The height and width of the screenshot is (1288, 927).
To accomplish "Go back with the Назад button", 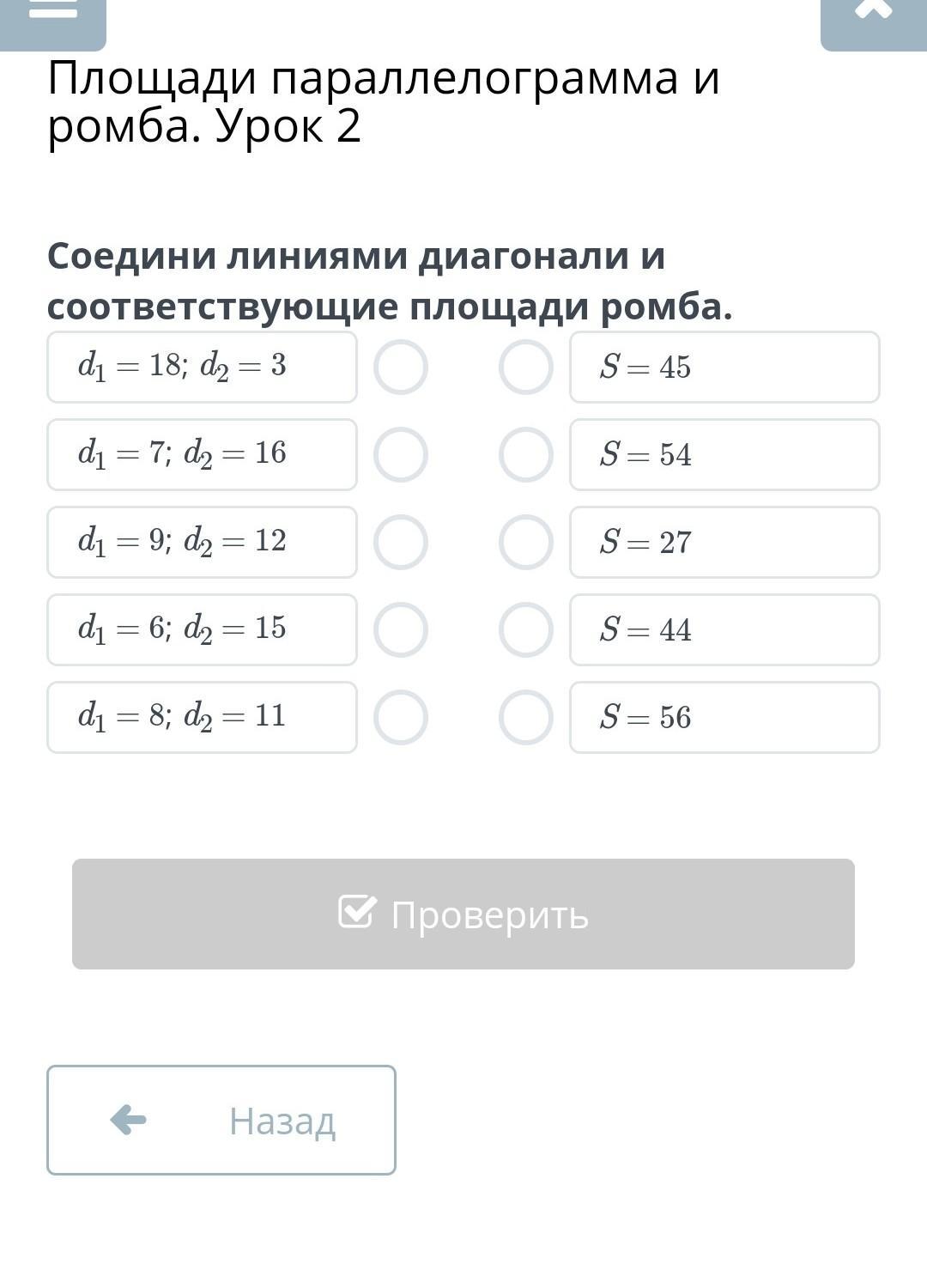I will click(x=221, y=1121).
